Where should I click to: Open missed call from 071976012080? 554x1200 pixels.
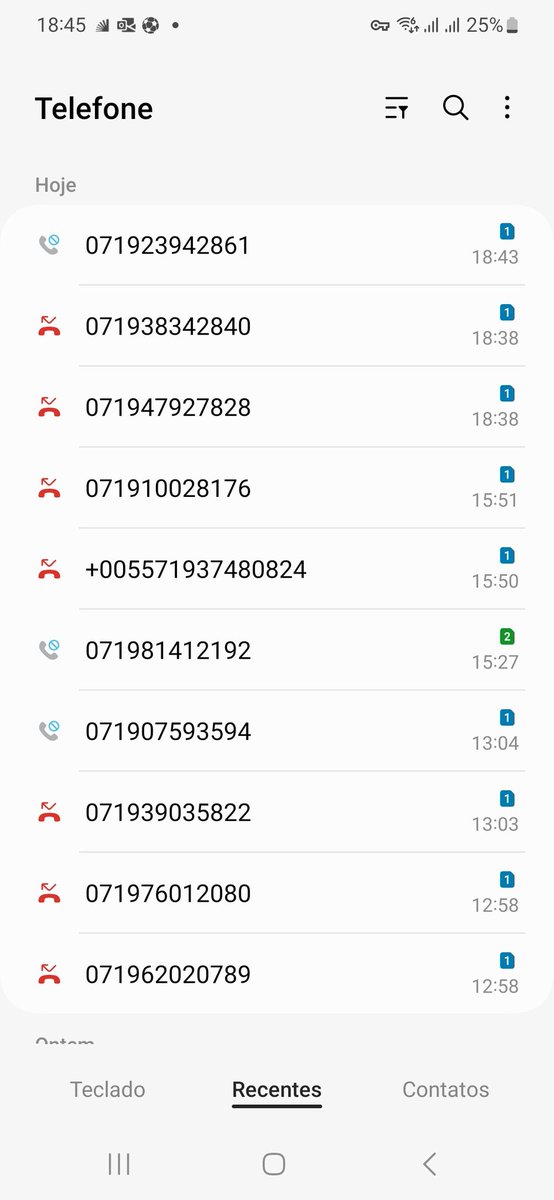pos(277,893)
